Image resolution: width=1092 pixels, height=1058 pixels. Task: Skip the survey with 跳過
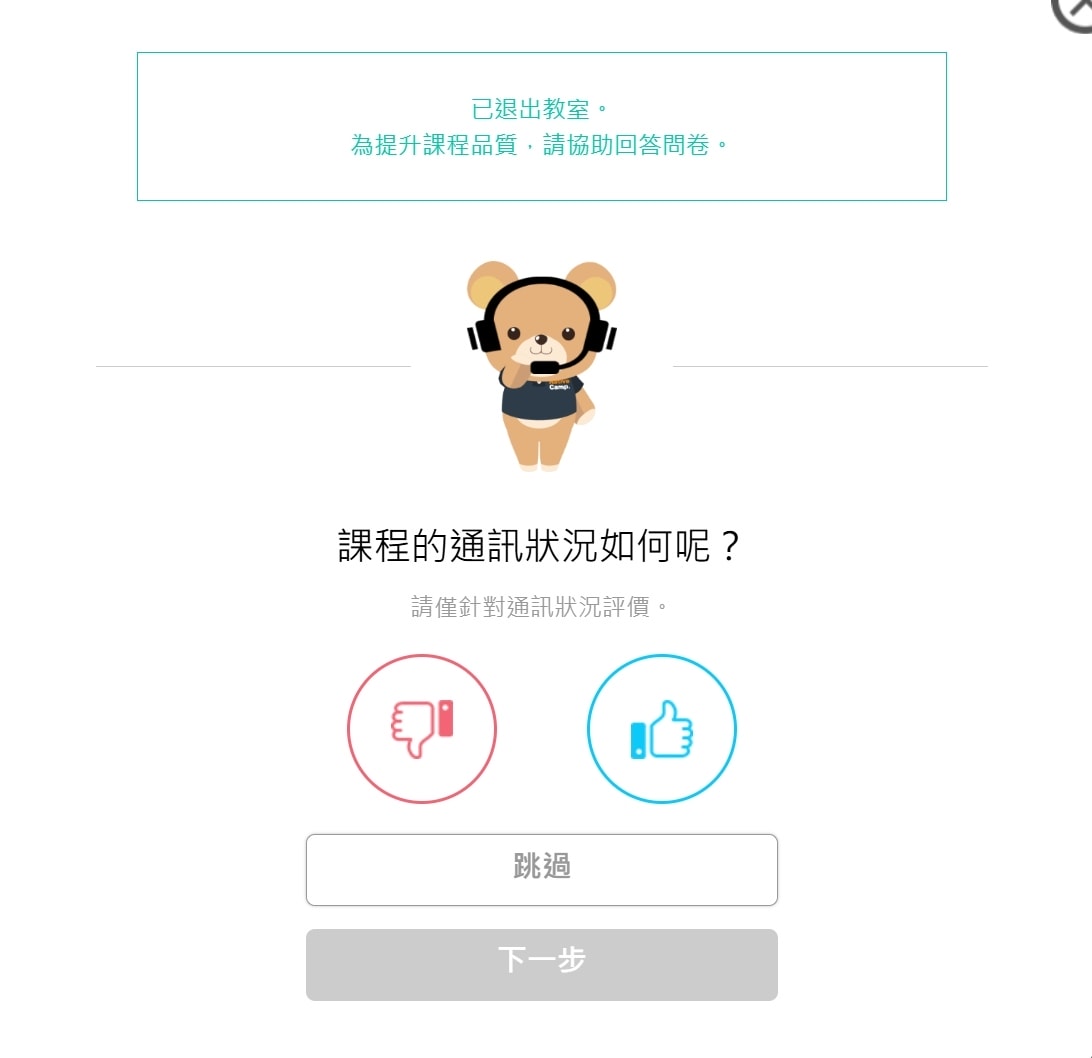[541, 869]
